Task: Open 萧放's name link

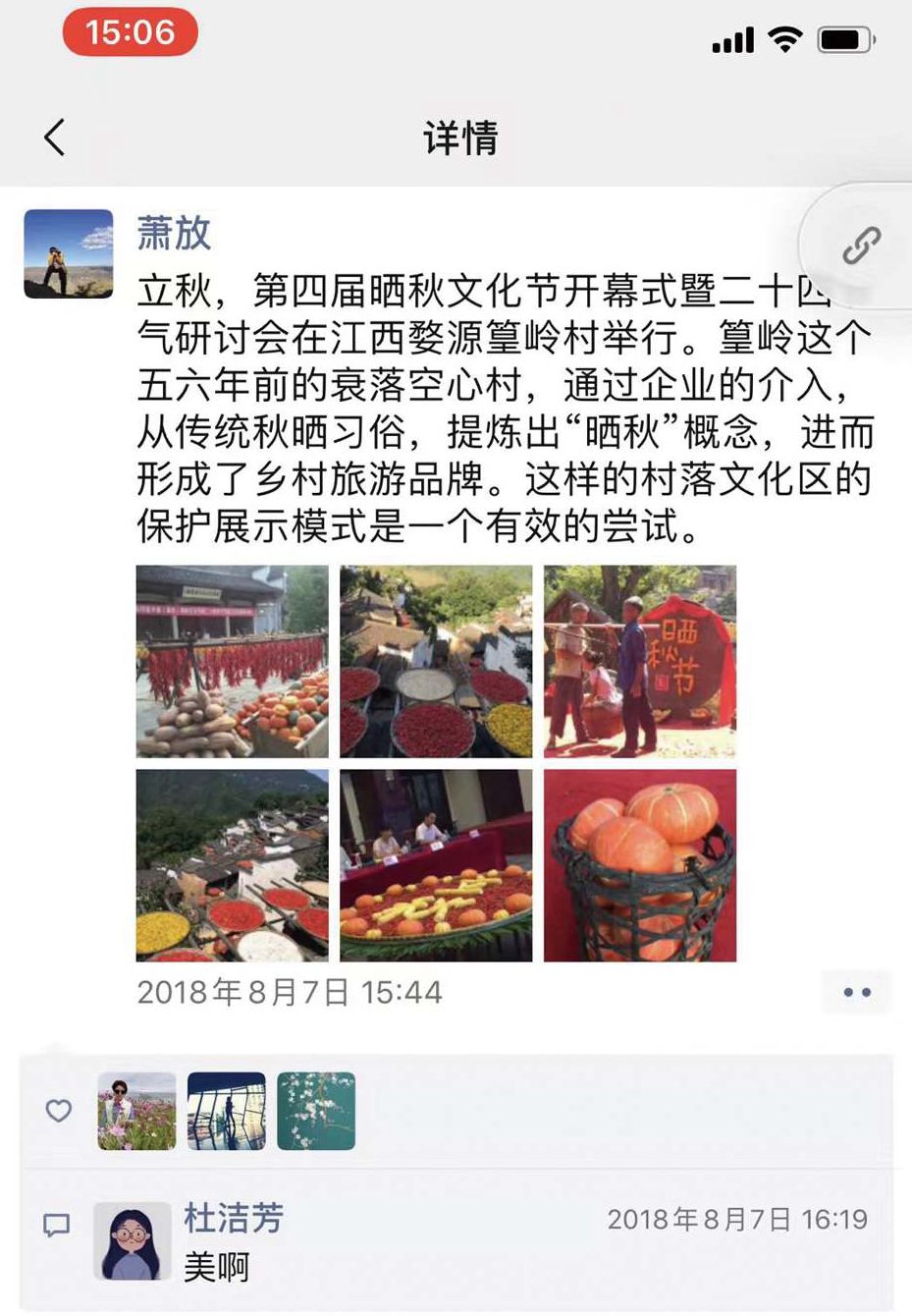Action: (x=174, y=234)
